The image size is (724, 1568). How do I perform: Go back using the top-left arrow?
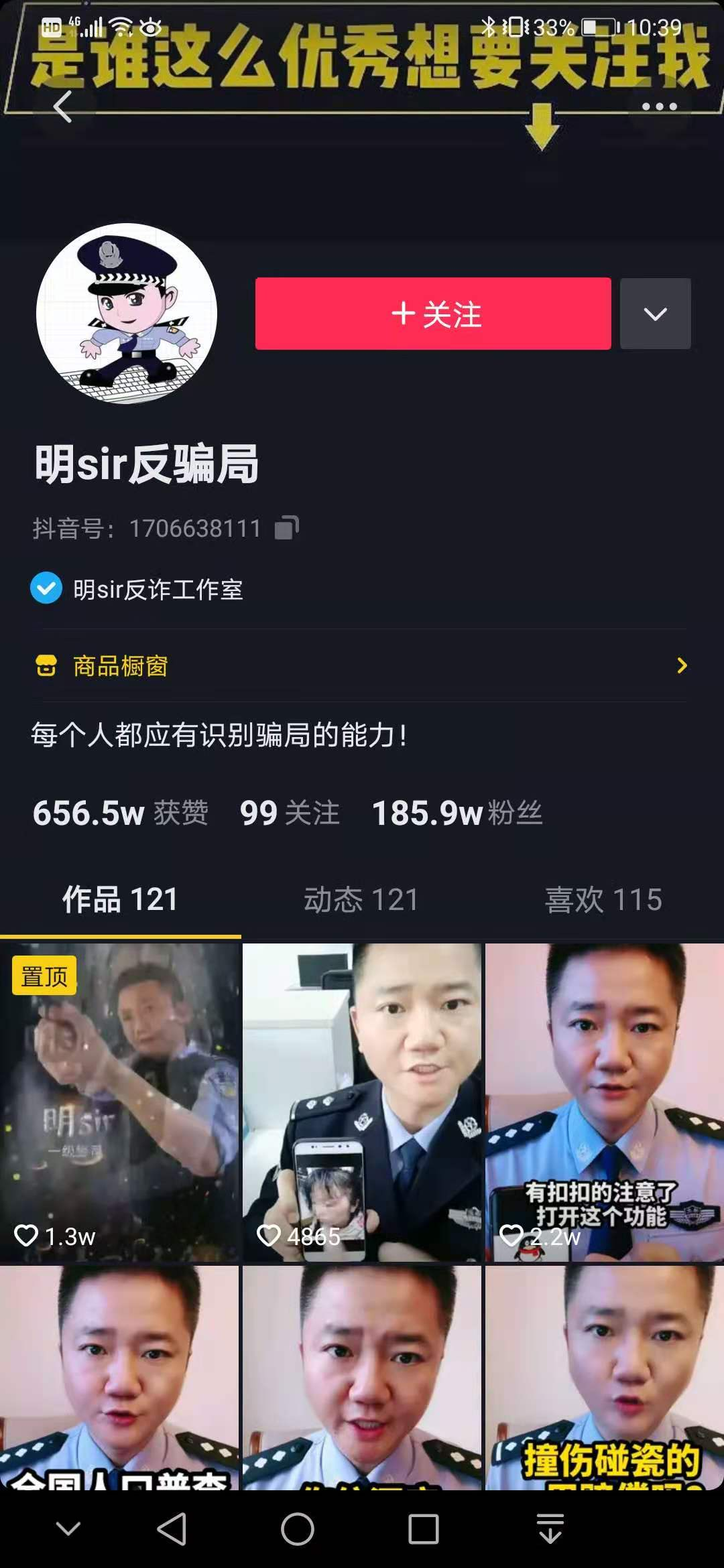coord(63,107)
